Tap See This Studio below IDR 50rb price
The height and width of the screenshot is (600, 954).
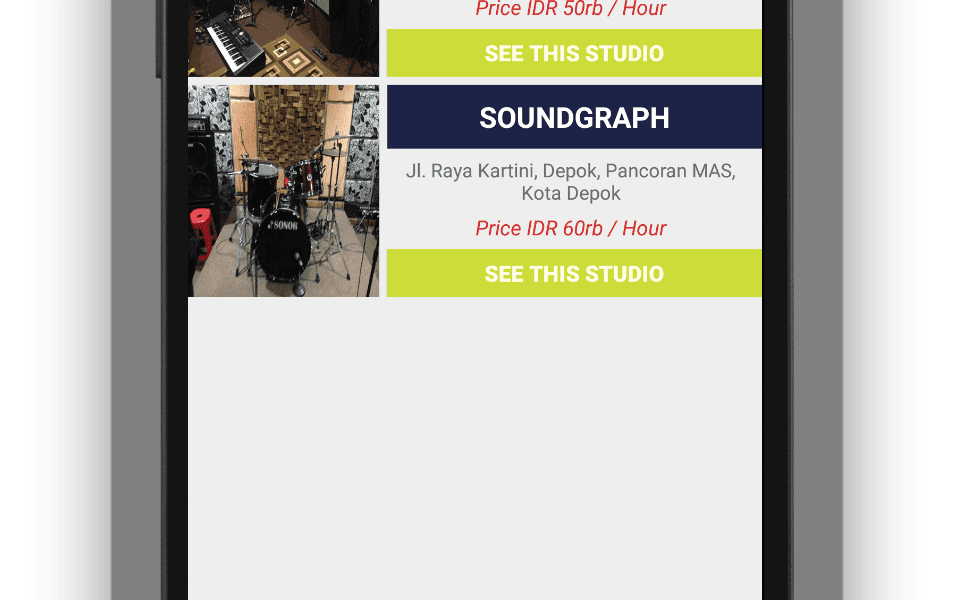pos(574,53)
